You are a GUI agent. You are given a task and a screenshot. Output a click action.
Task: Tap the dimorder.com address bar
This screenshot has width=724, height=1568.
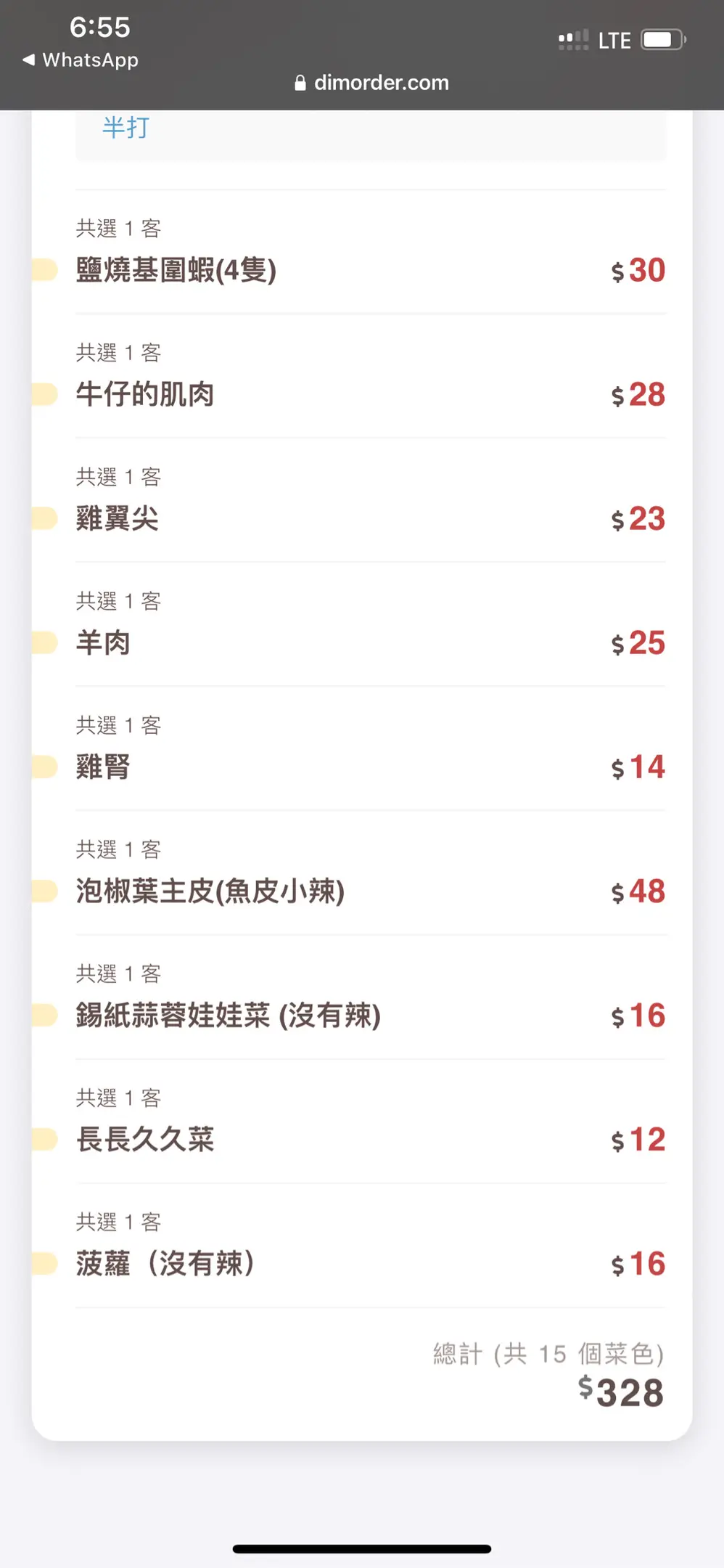(371, 83)
